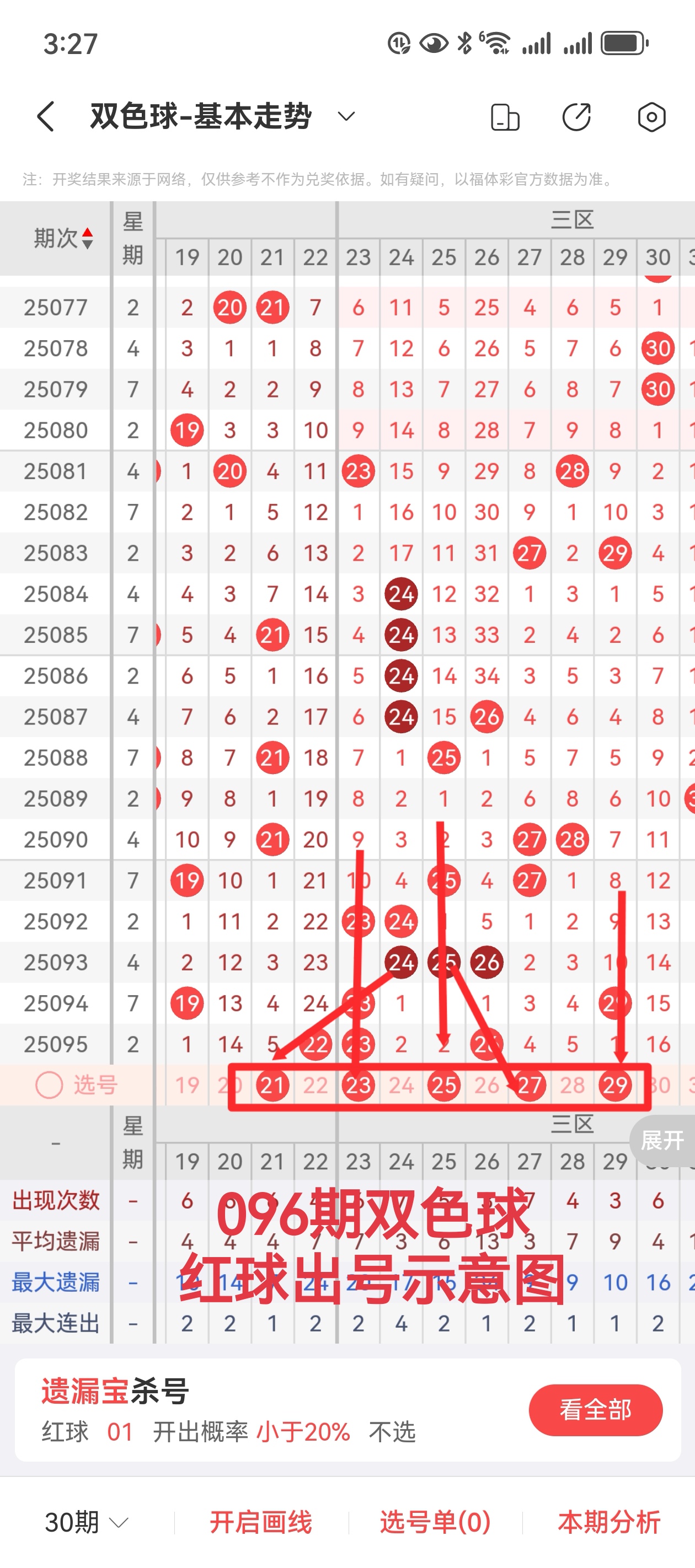The width and height of the screenshot is (695, 1568).
Task: Tap the 展开 expander on the right
Action: click(x=661, y=1140)
